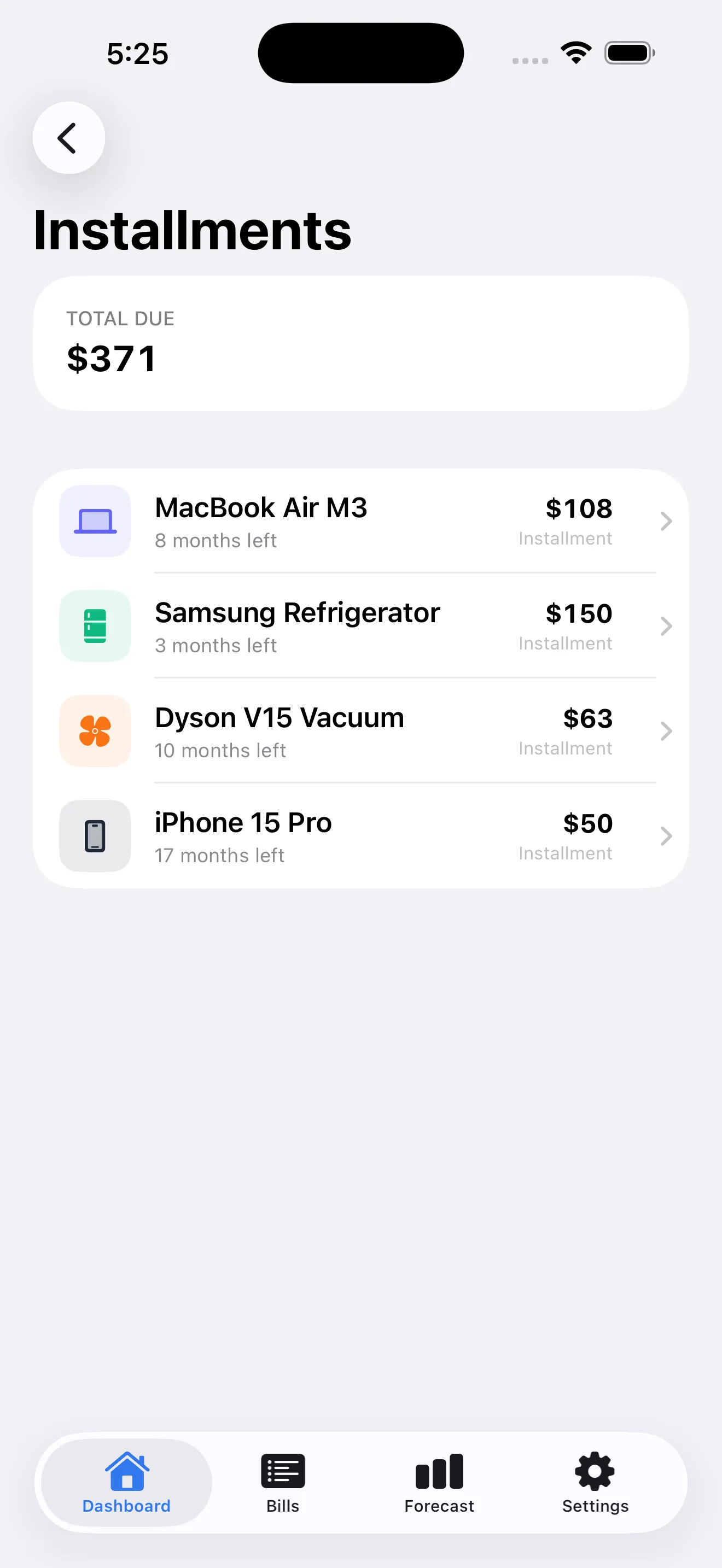
Task: Tap the Dyson V15 Vacuum row chevron
Action: click(x=666, y=731)
